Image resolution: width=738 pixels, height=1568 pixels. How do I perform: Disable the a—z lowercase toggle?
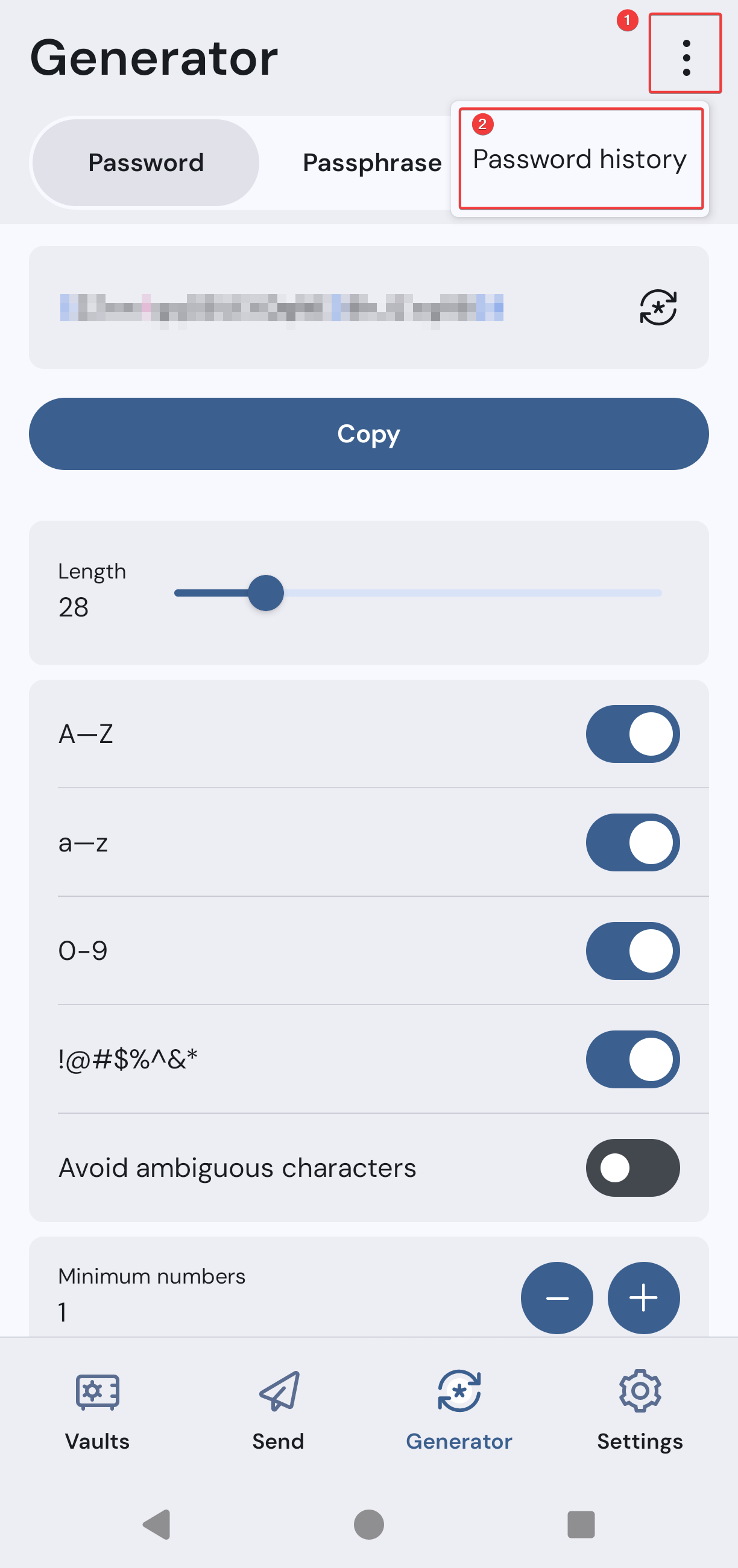pos(632,842)
